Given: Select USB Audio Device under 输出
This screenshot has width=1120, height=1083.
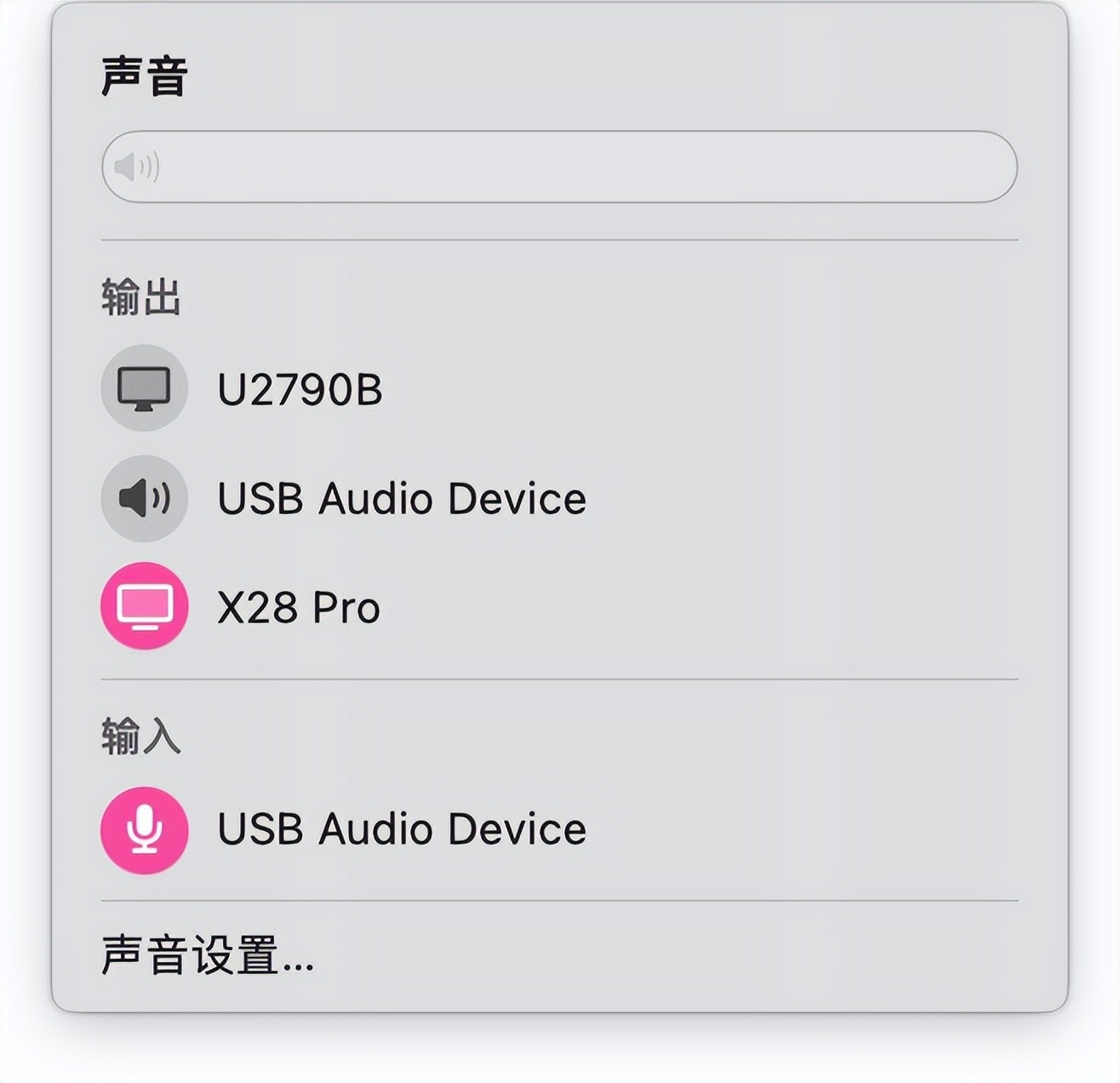Looking at the screenshot, I should [401, 499].
